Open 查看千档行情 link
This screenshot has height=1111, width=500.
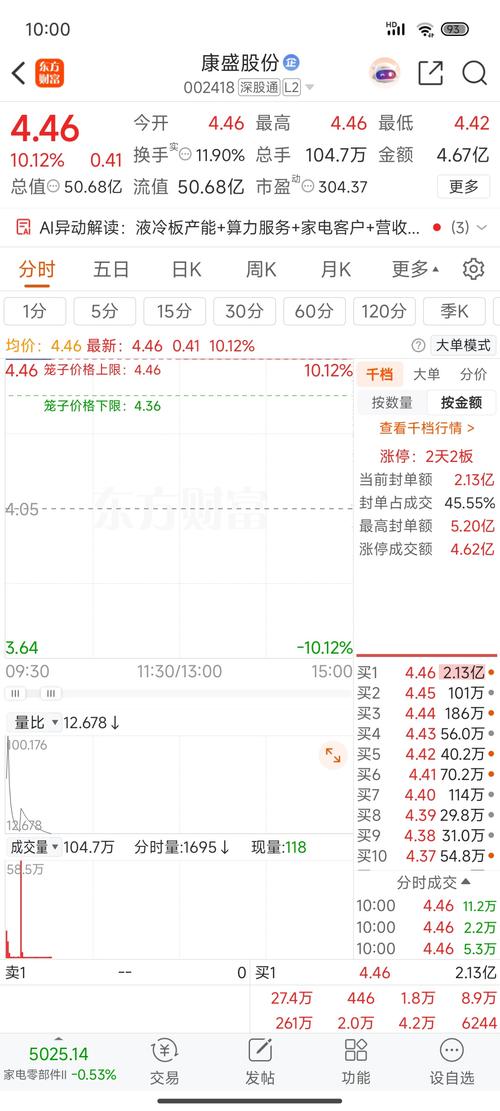coord(427,428)
